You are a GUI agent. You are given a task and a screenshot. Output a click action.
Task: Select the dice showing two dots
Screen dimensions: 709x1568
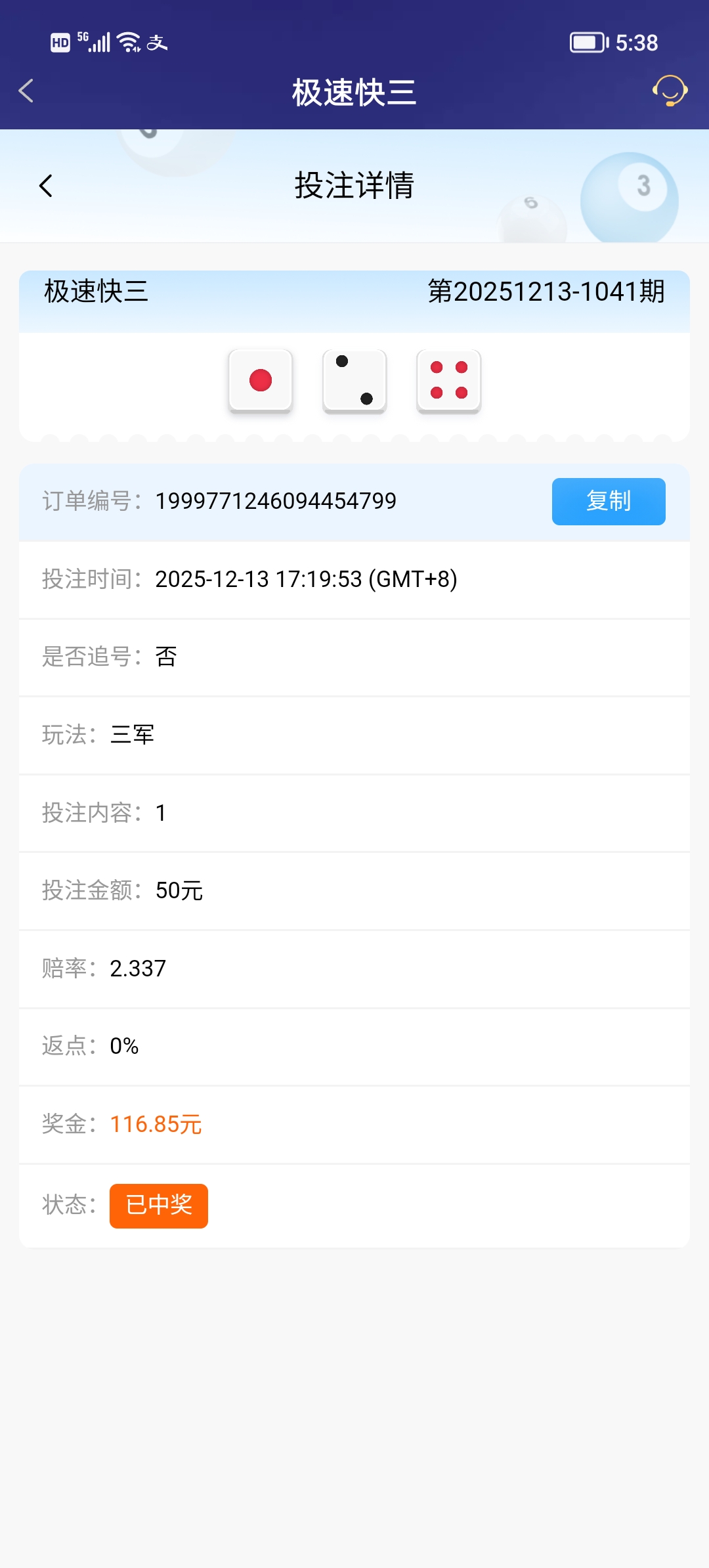tap(354, 381)
